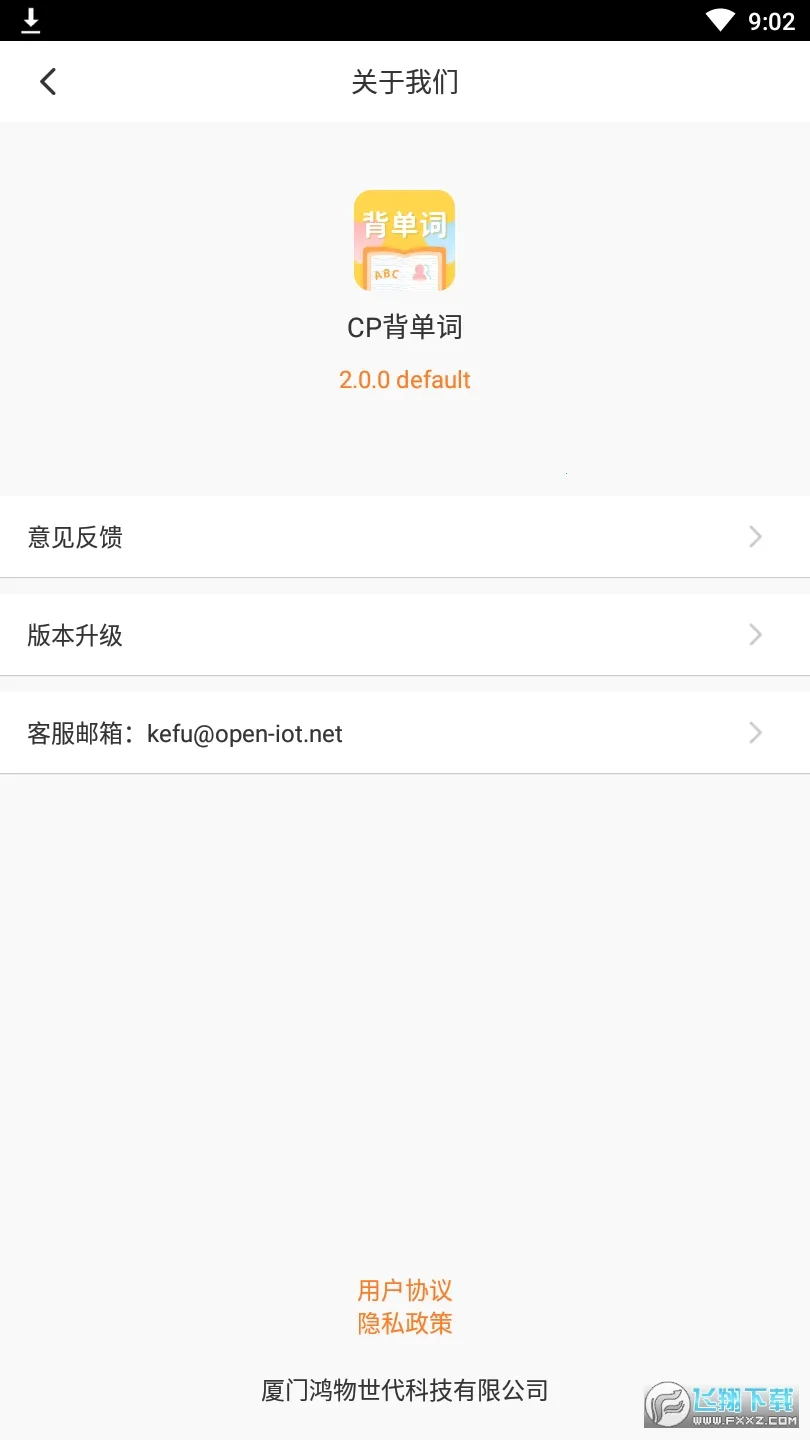This screenshot has height=1440, width=810.
Task: Check for updates via 版本升级
Action: 404,635
